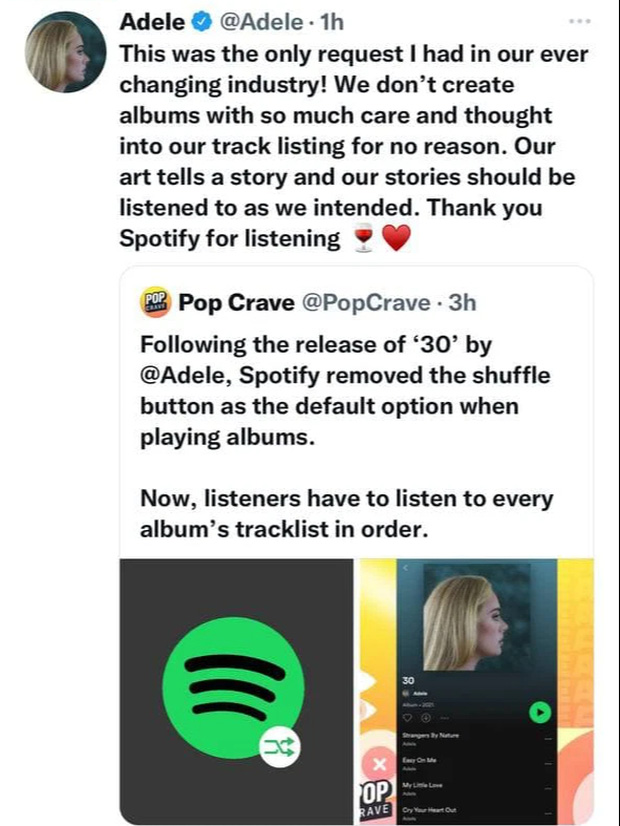
Task: Open the tweet's overflow menu
Action: click(578, 21)
